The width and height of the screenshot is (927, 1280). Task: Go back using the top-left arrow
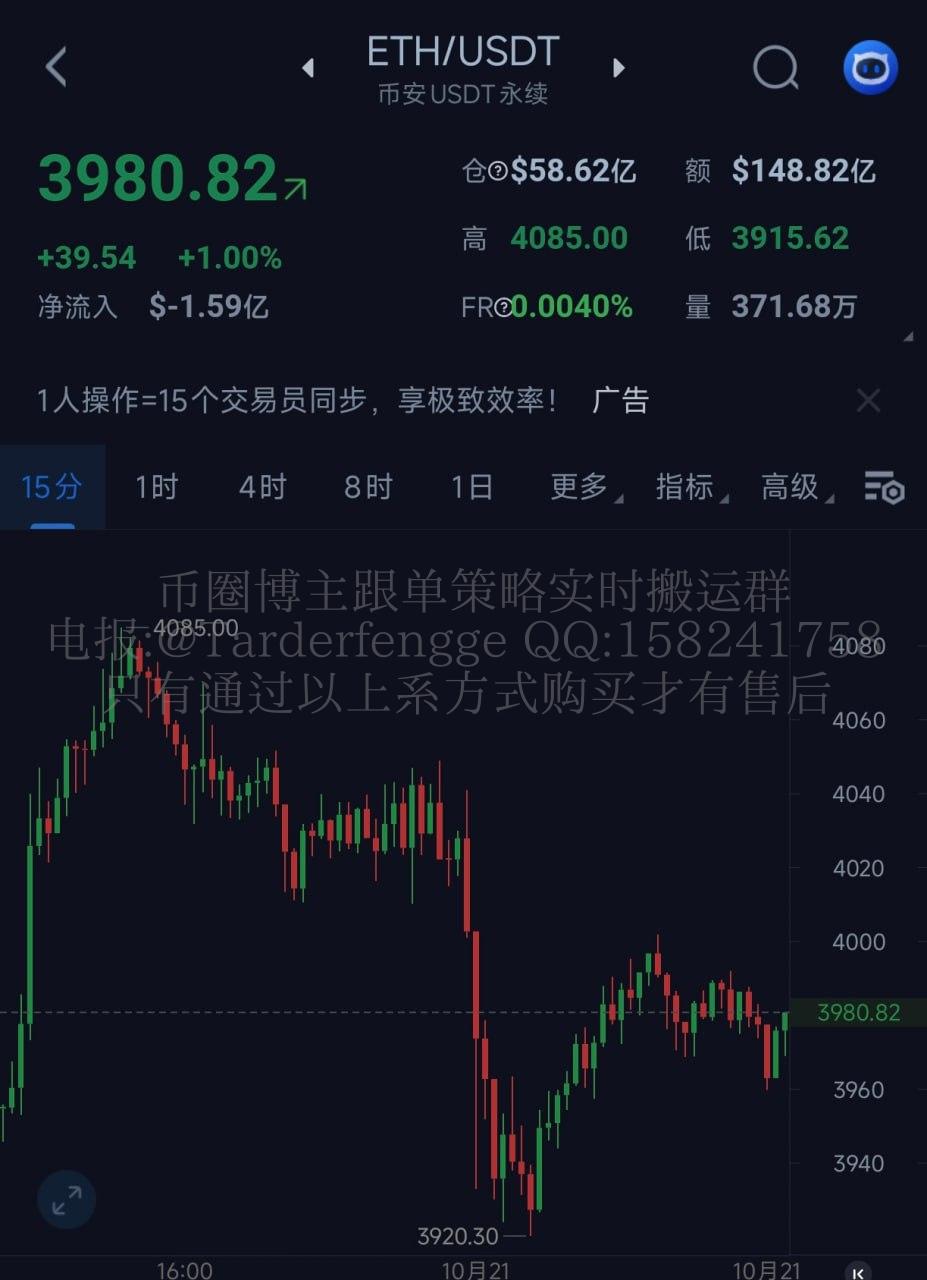tap(57, 67)
